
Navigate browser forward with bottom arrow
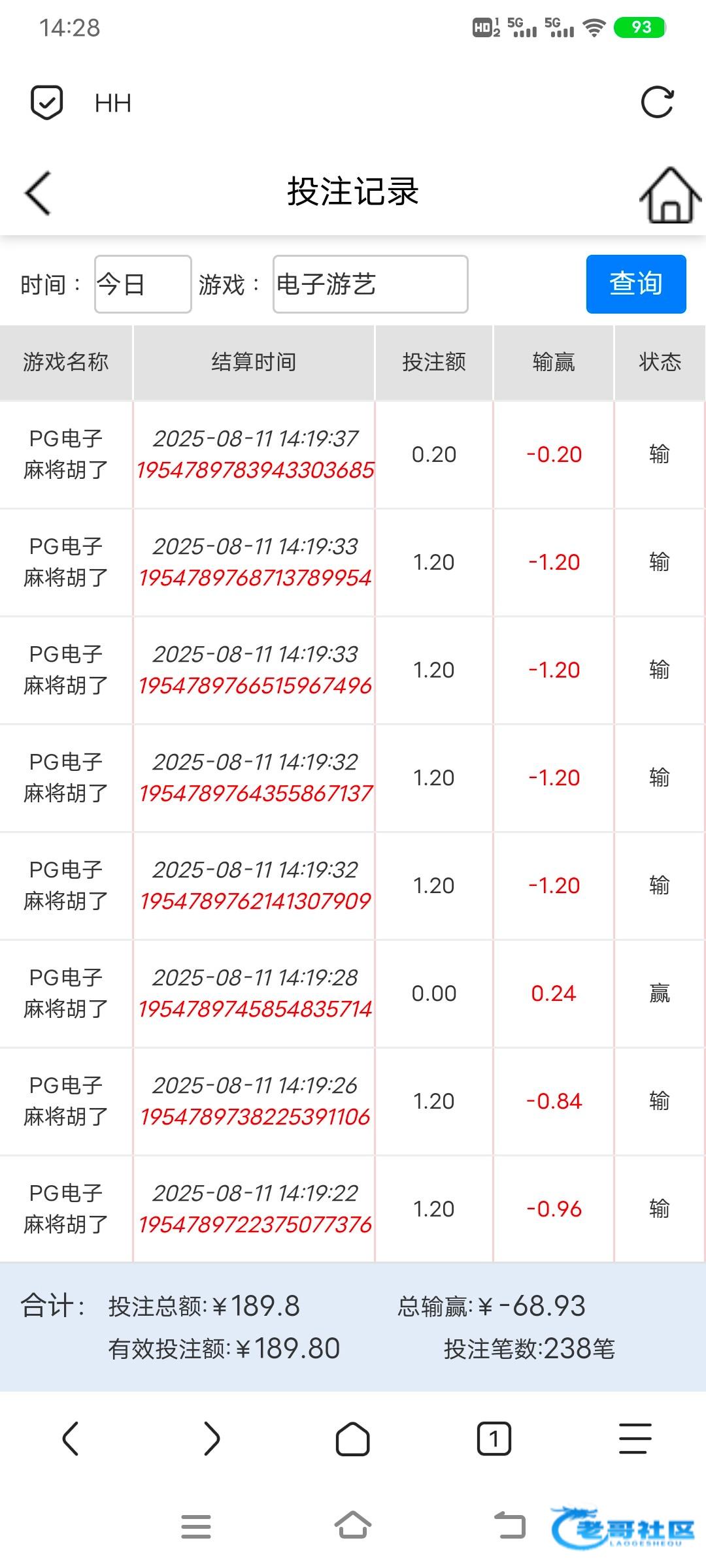pos(212,1439)
